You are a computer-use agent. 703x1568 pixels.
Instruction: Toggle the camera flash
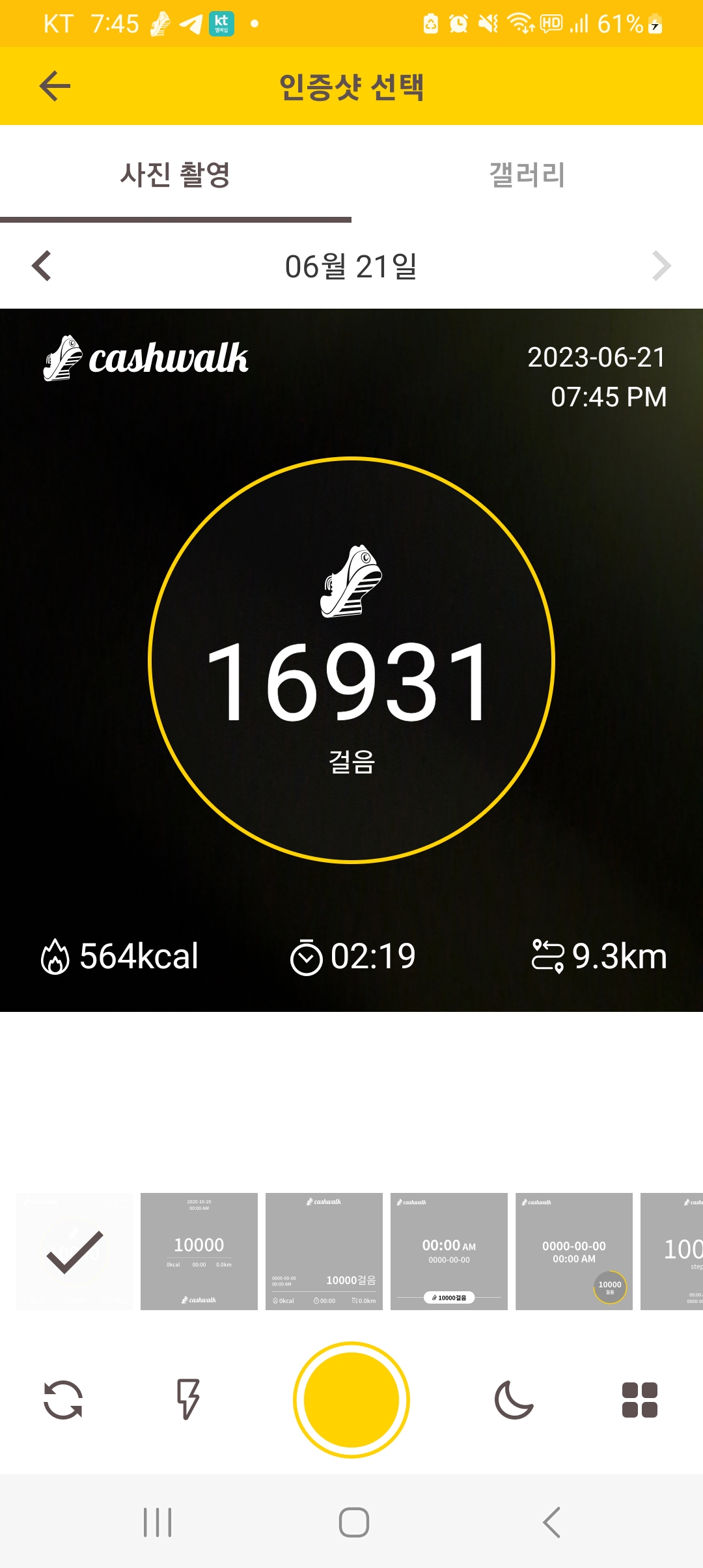click(188, 1399)
